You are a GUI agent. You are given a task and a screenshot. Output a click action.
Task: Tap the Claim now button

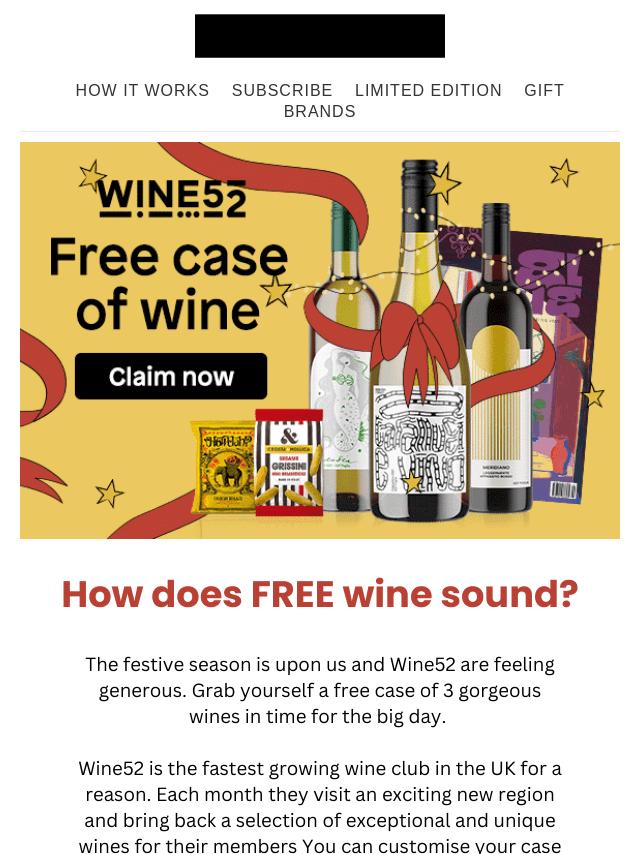coord(171,376)
